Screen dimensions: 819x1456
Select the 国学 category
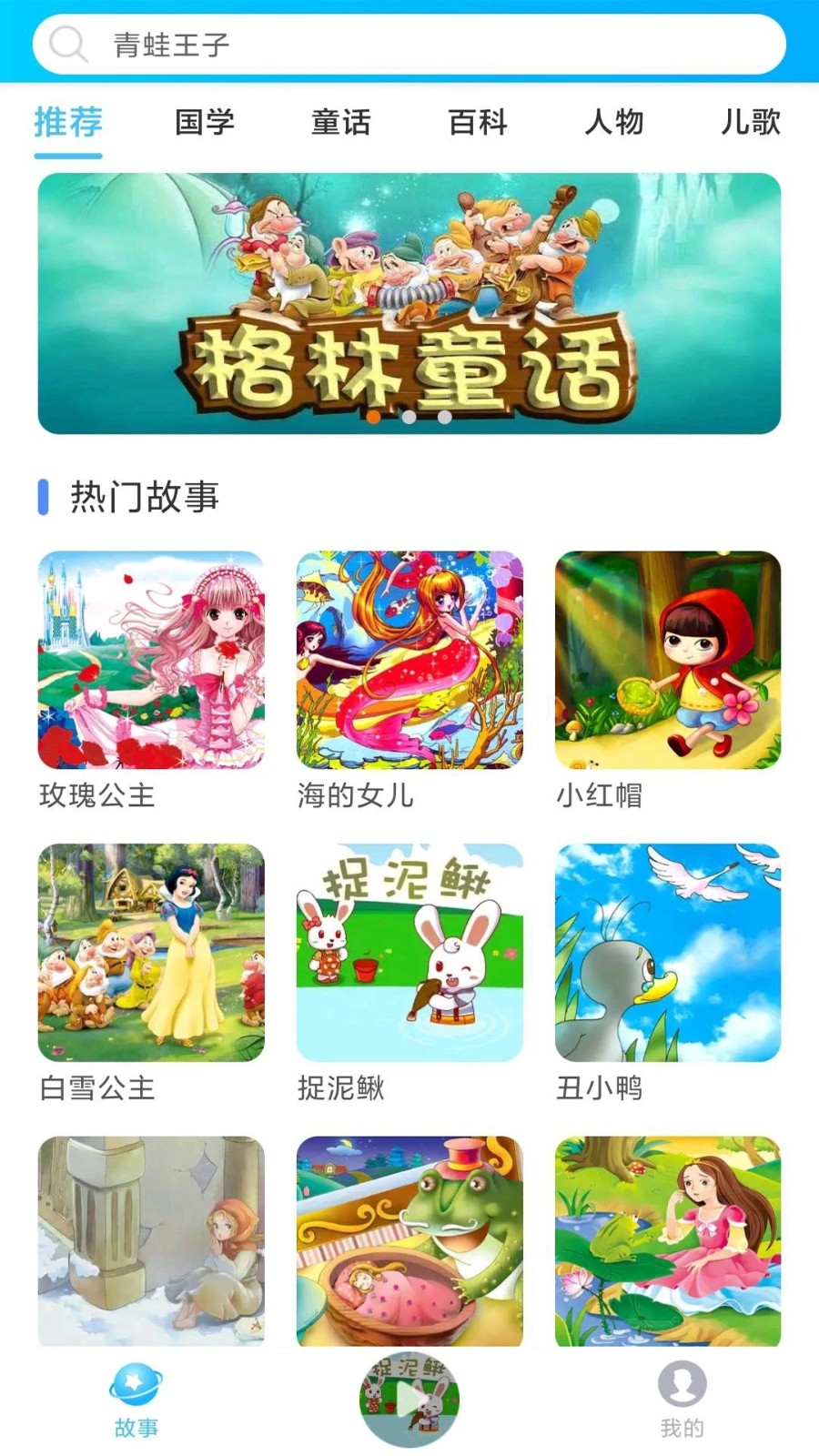click(x=205, y=123)
